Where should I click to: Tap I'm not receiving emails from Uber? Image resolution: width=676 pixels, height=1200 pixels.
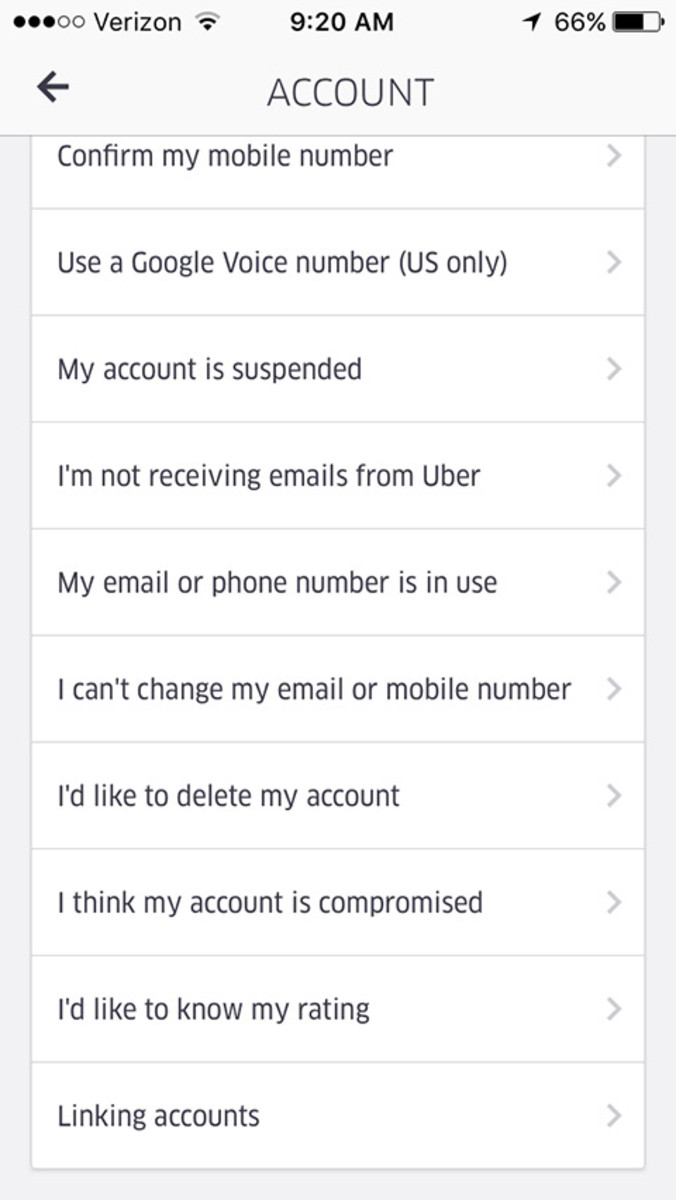tap(337, 476)
